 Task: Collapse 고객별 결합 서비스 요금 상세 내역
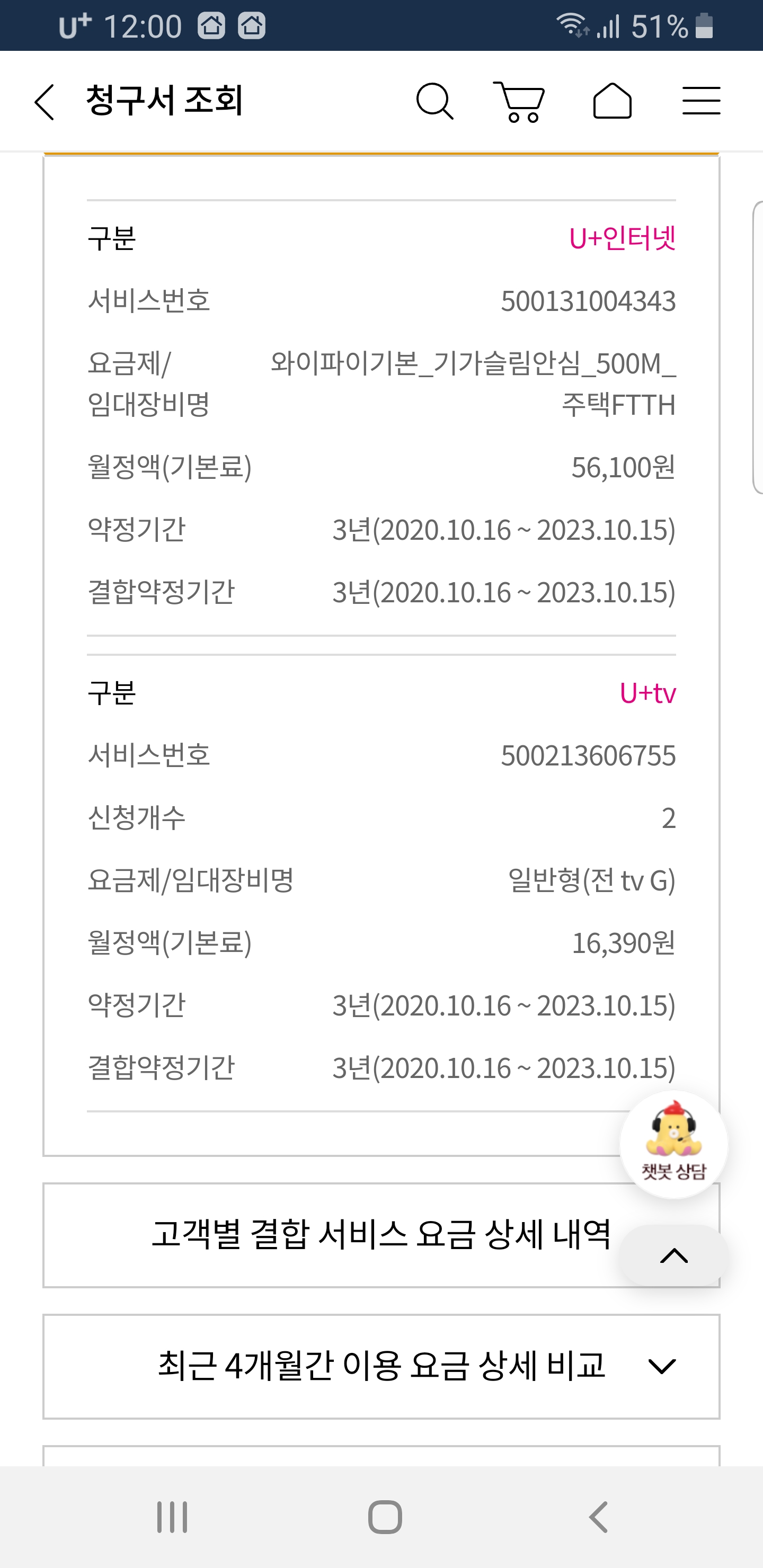381,1235
